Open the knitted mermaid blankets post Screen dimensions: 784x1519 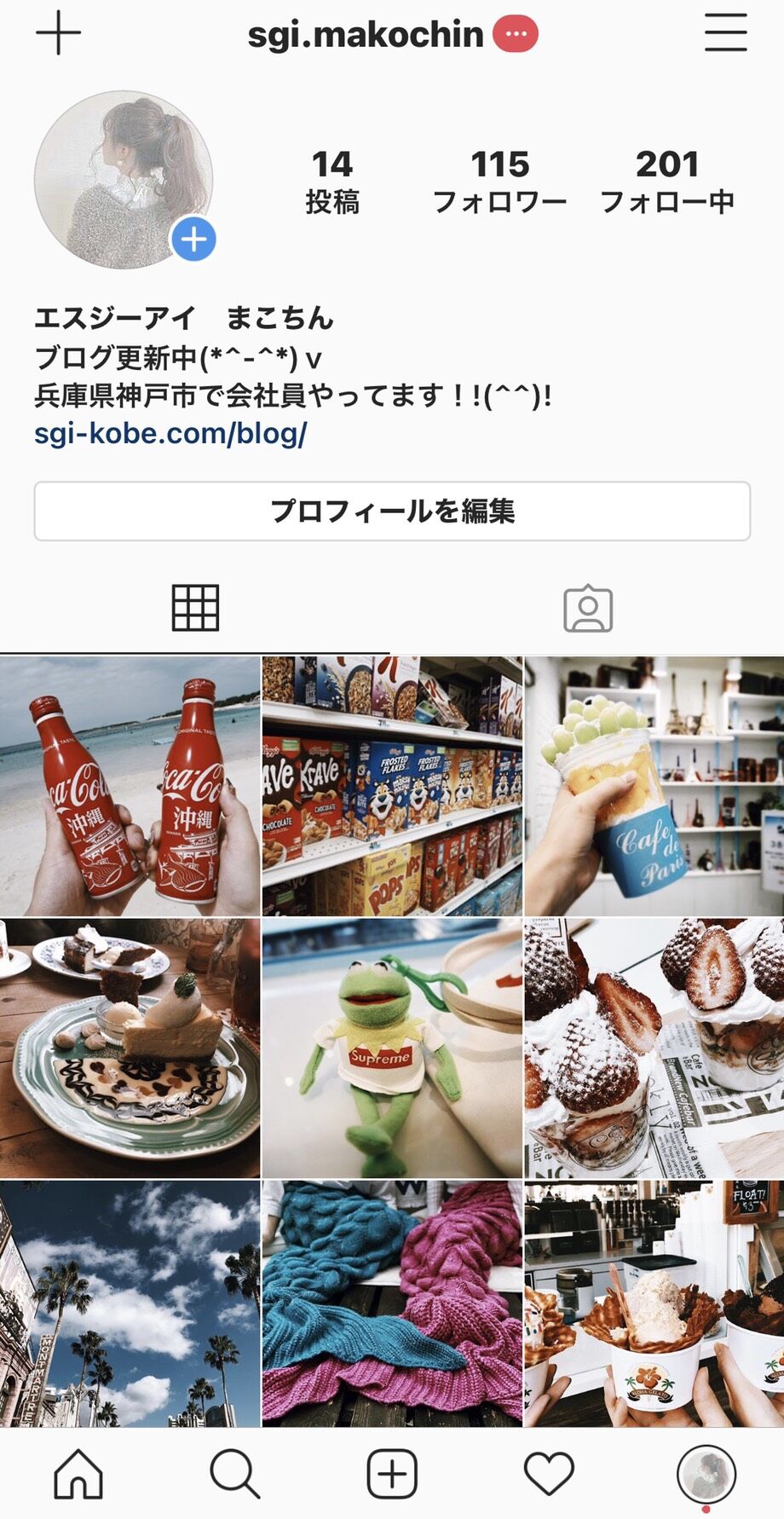(392, 1303)
